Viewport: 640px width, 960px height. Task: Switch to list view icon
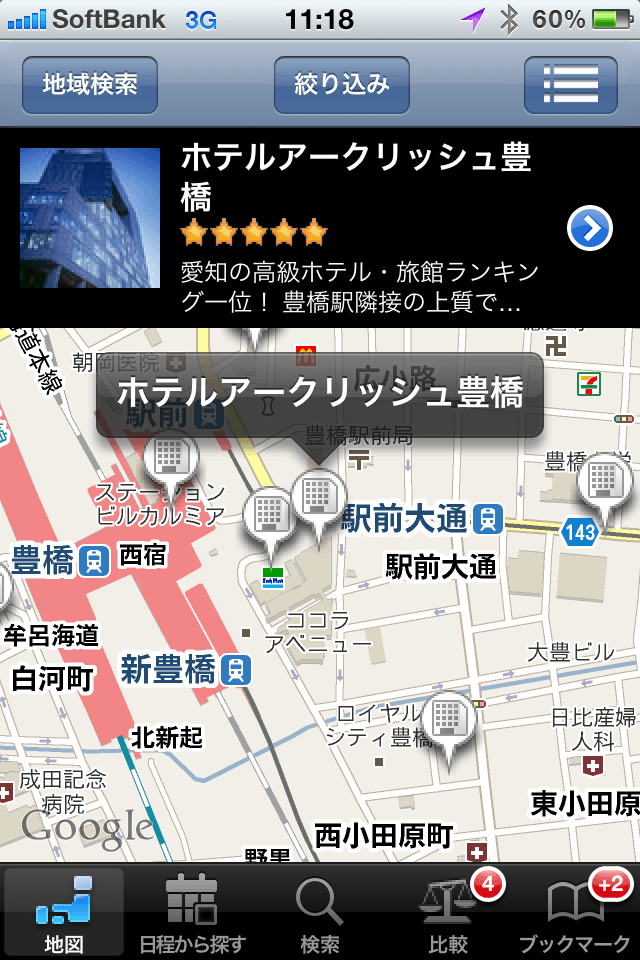coord(570,84)
